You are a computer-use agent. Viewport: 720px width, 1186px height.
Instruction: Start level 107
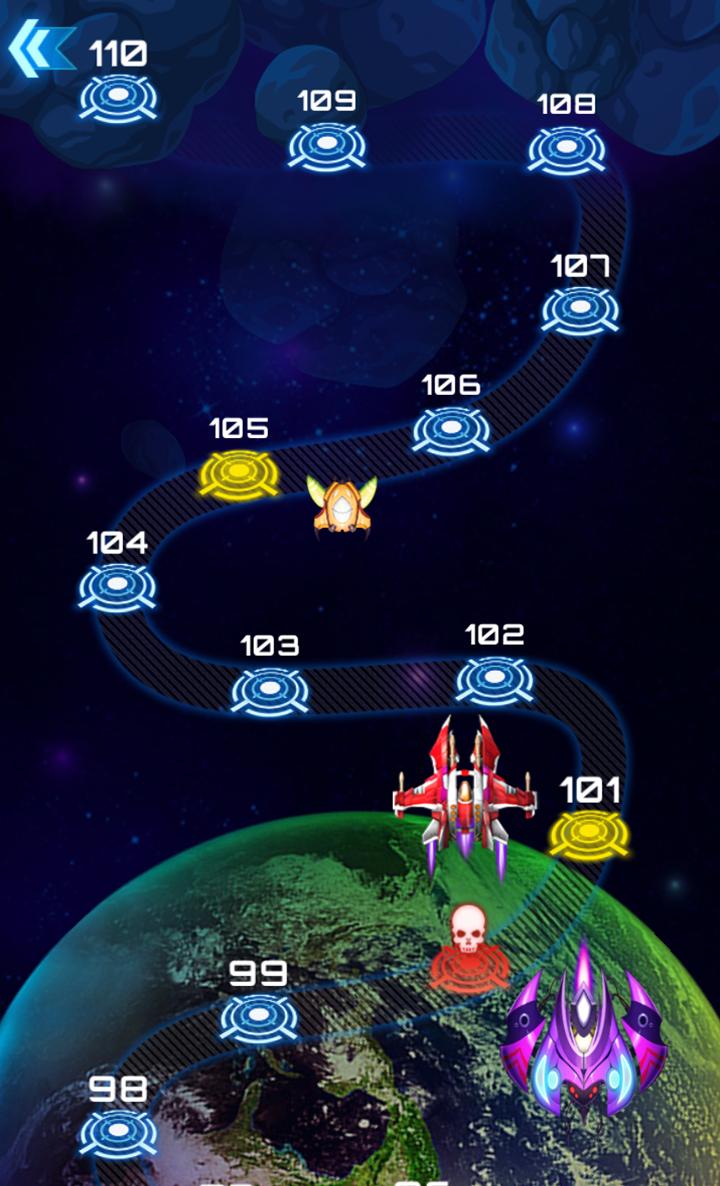coord(580,310)
